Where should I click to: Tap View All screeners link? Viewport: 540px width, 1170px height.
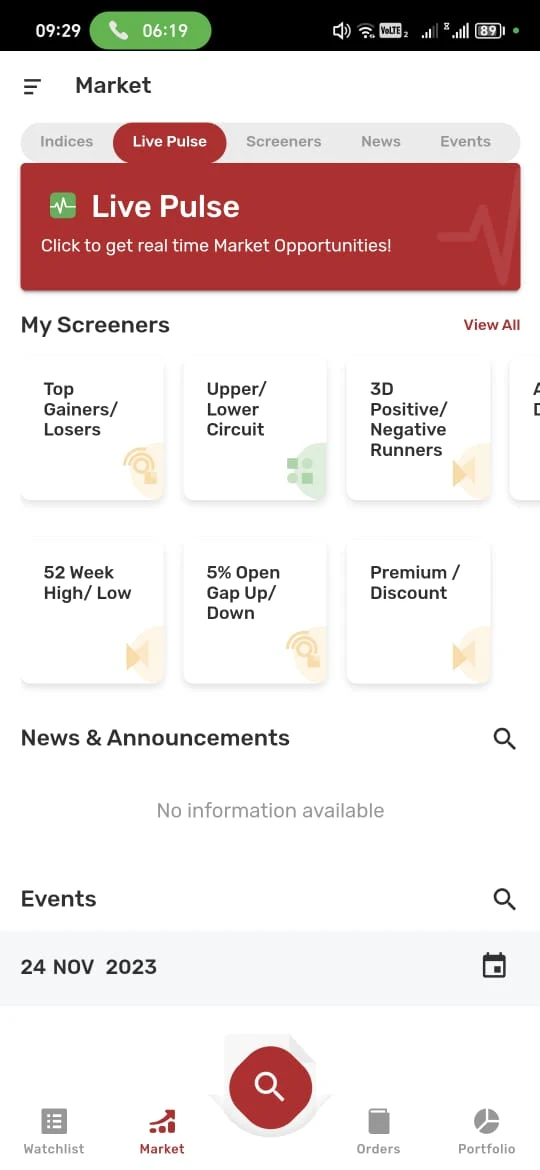coord(492,325)
